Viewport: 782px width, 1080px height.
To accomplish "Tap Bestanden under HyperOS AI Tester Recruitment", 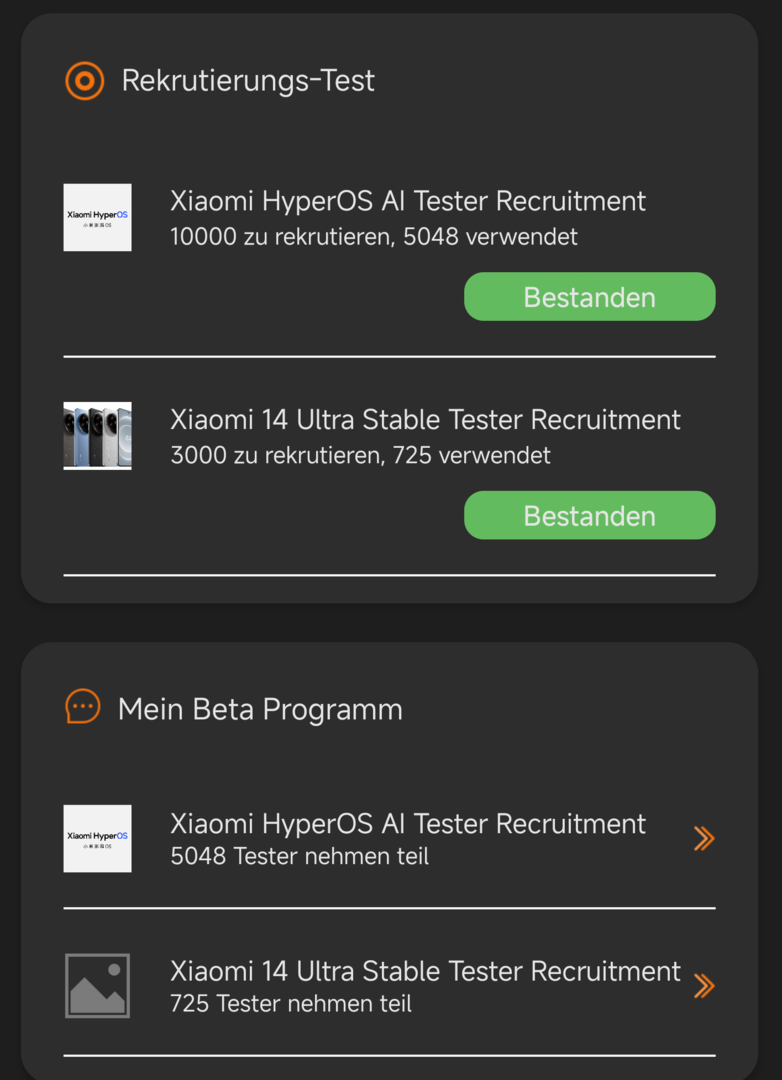I will (589, 297).
